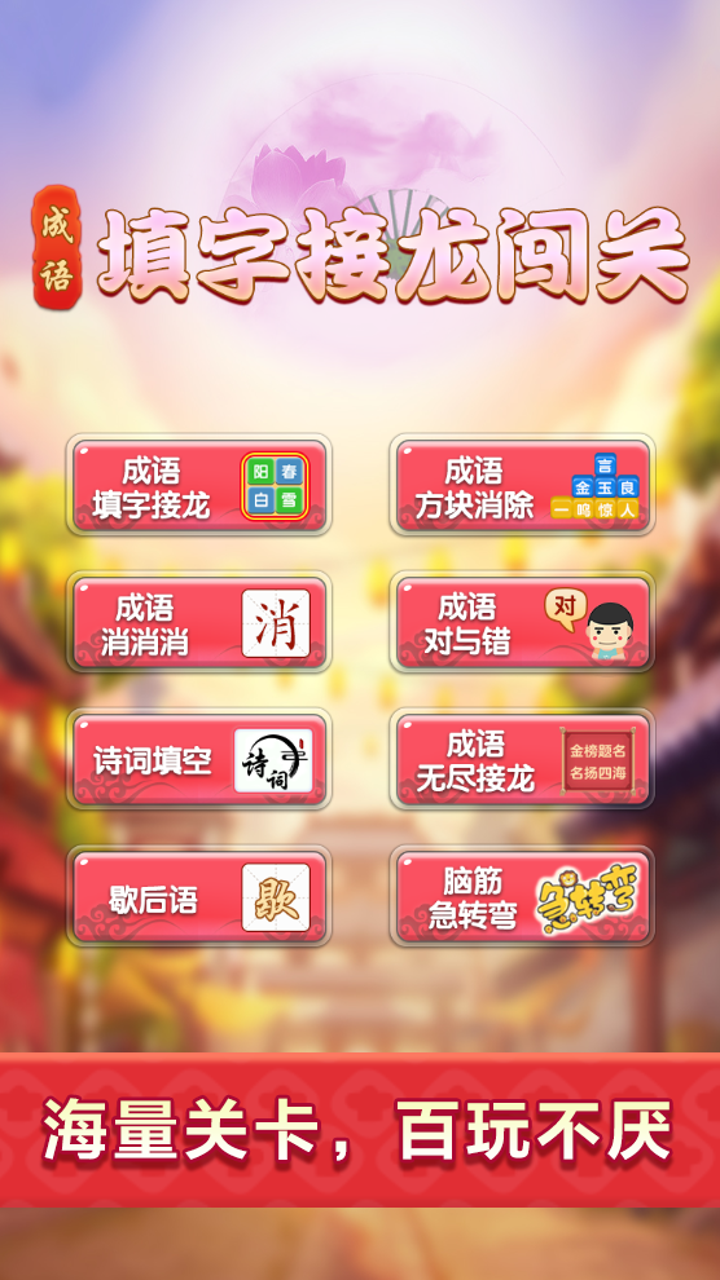
Task: Choose the 歇后语 mode
Action: pos(199,896)
